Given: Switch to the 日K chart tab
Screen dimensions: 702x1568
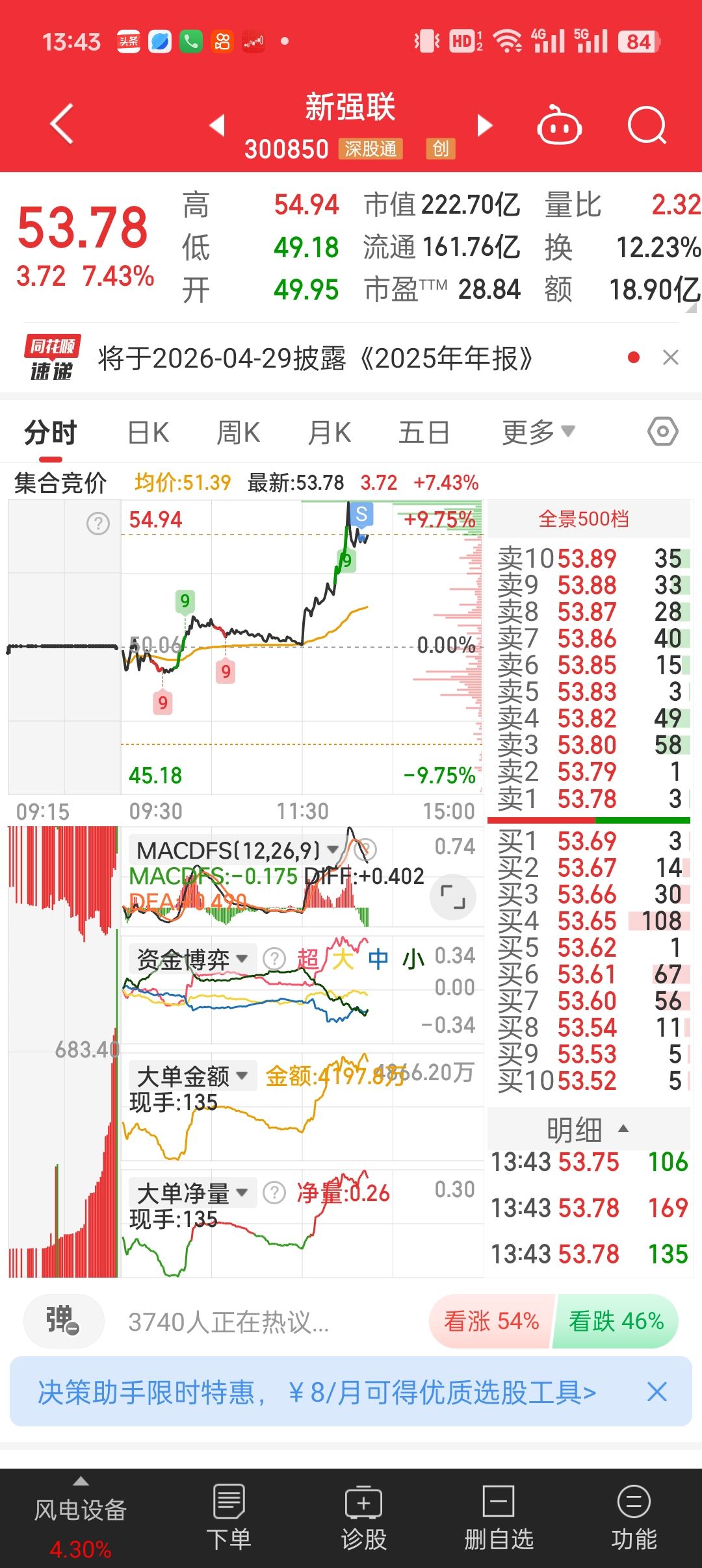Looking at the screenshot, I should [x=148, y=433].
